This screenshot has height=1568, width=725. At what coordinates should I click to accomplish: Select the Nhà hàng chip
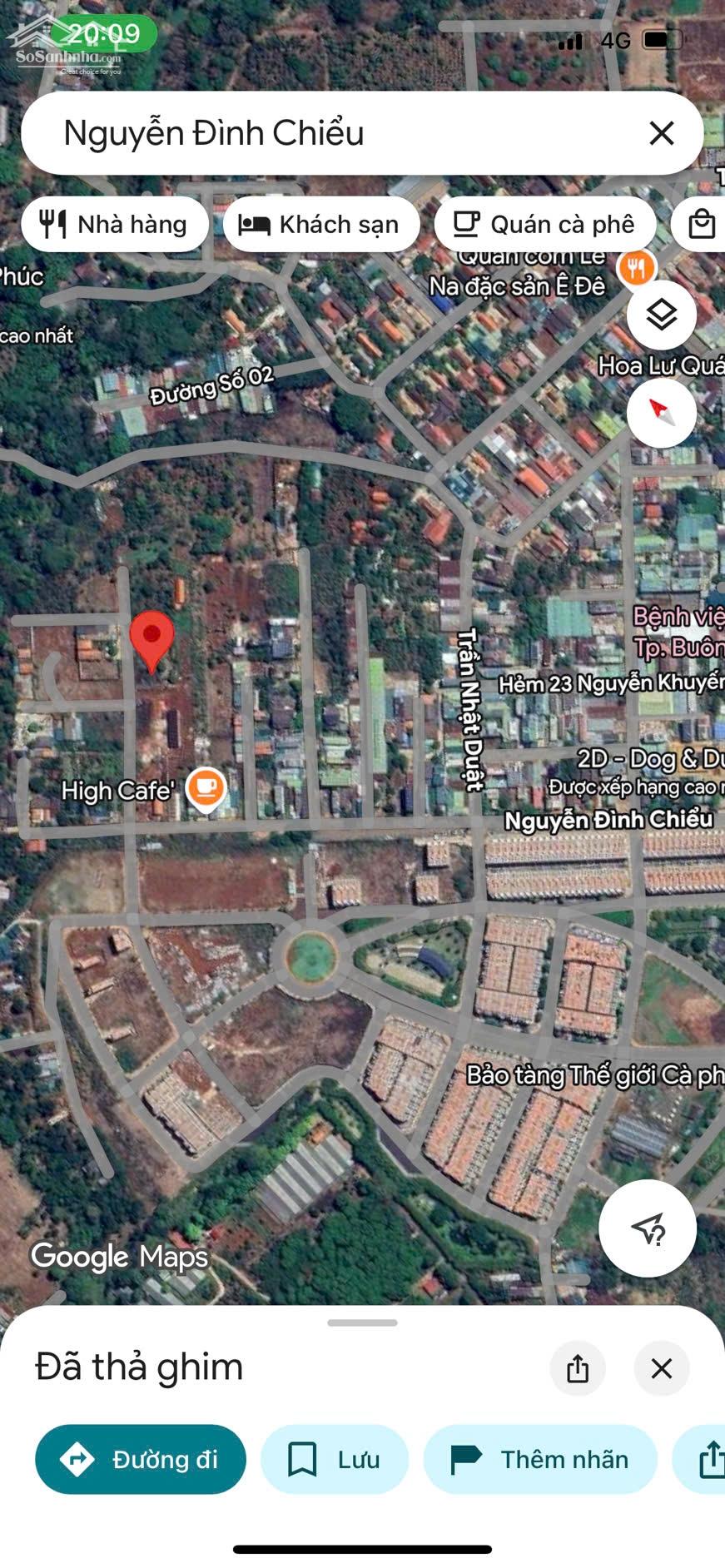click(115, 225)
